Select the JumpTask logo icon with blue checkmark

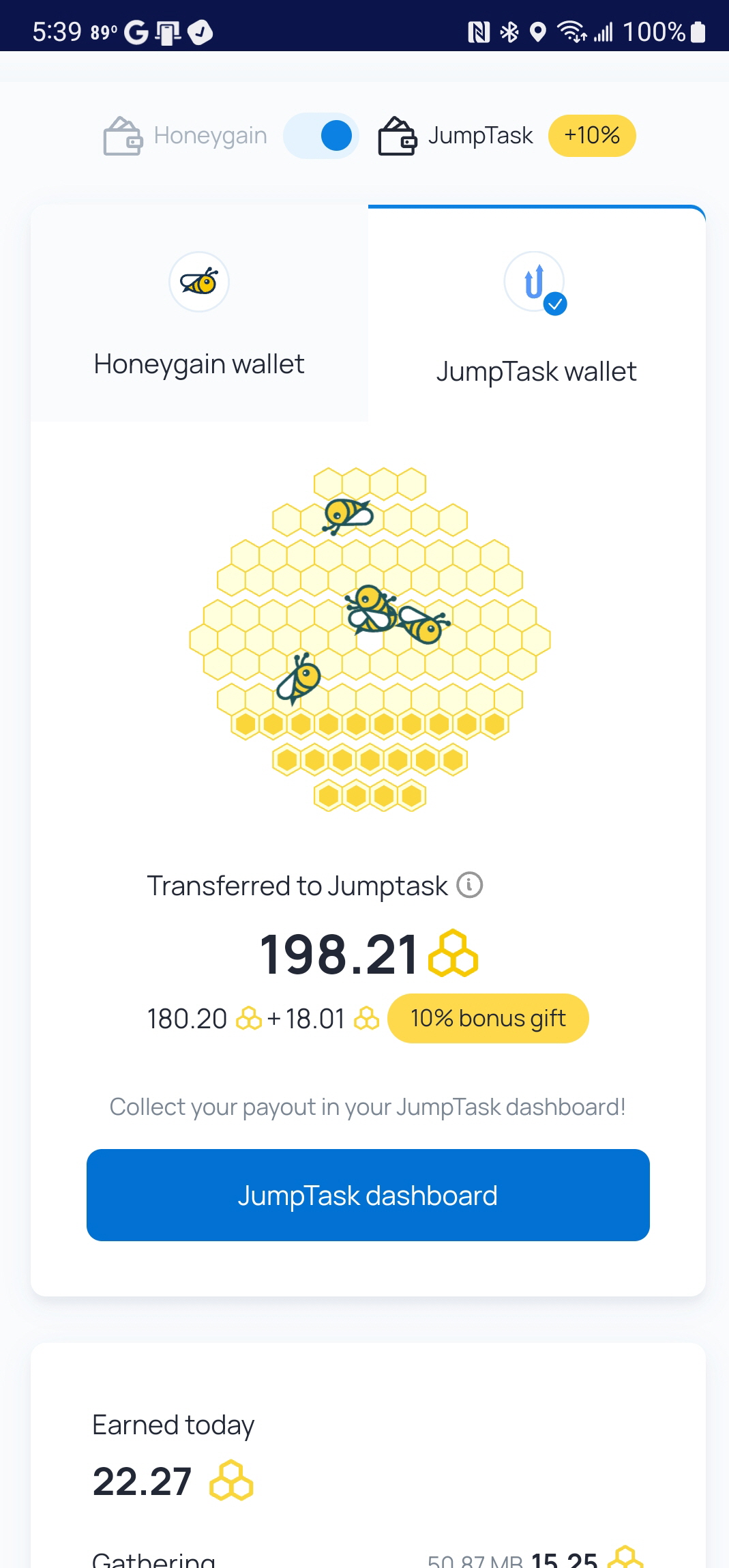point(536,282)
